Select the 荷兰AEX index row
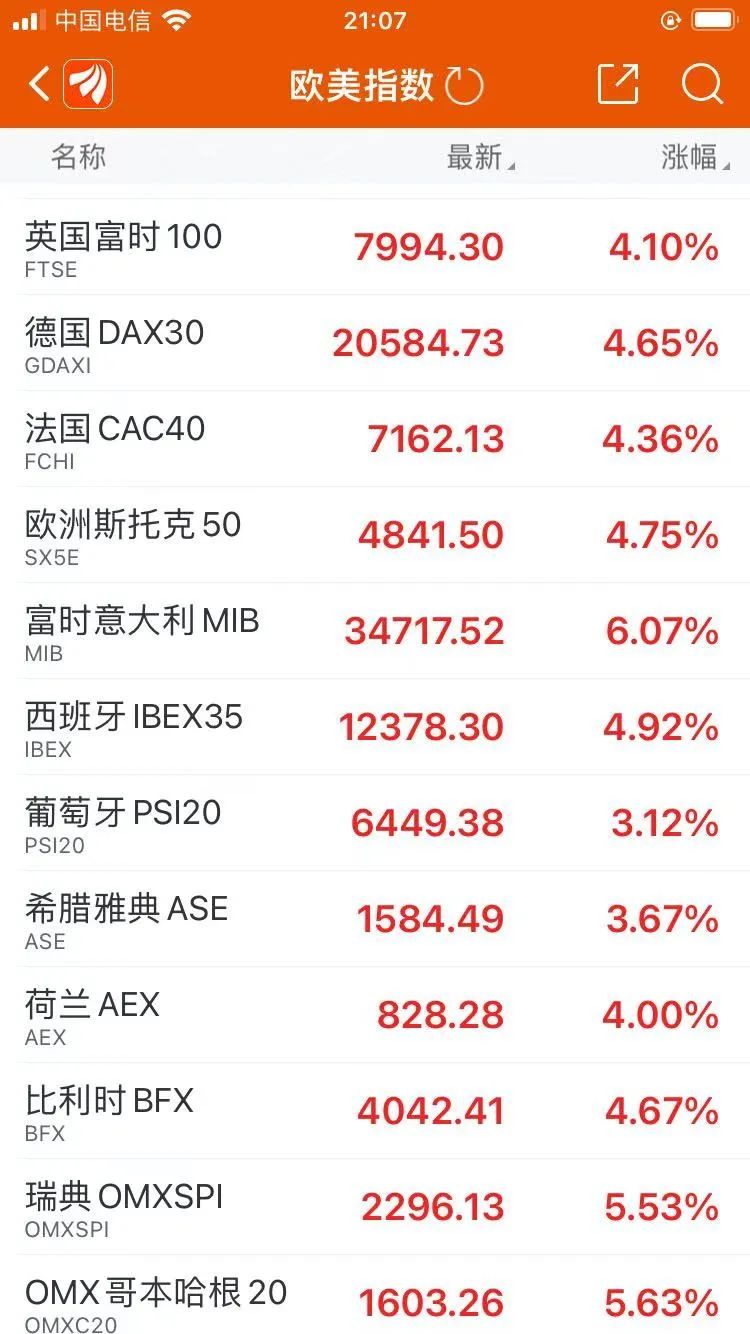750x1334 pixels. (375, 1014)
